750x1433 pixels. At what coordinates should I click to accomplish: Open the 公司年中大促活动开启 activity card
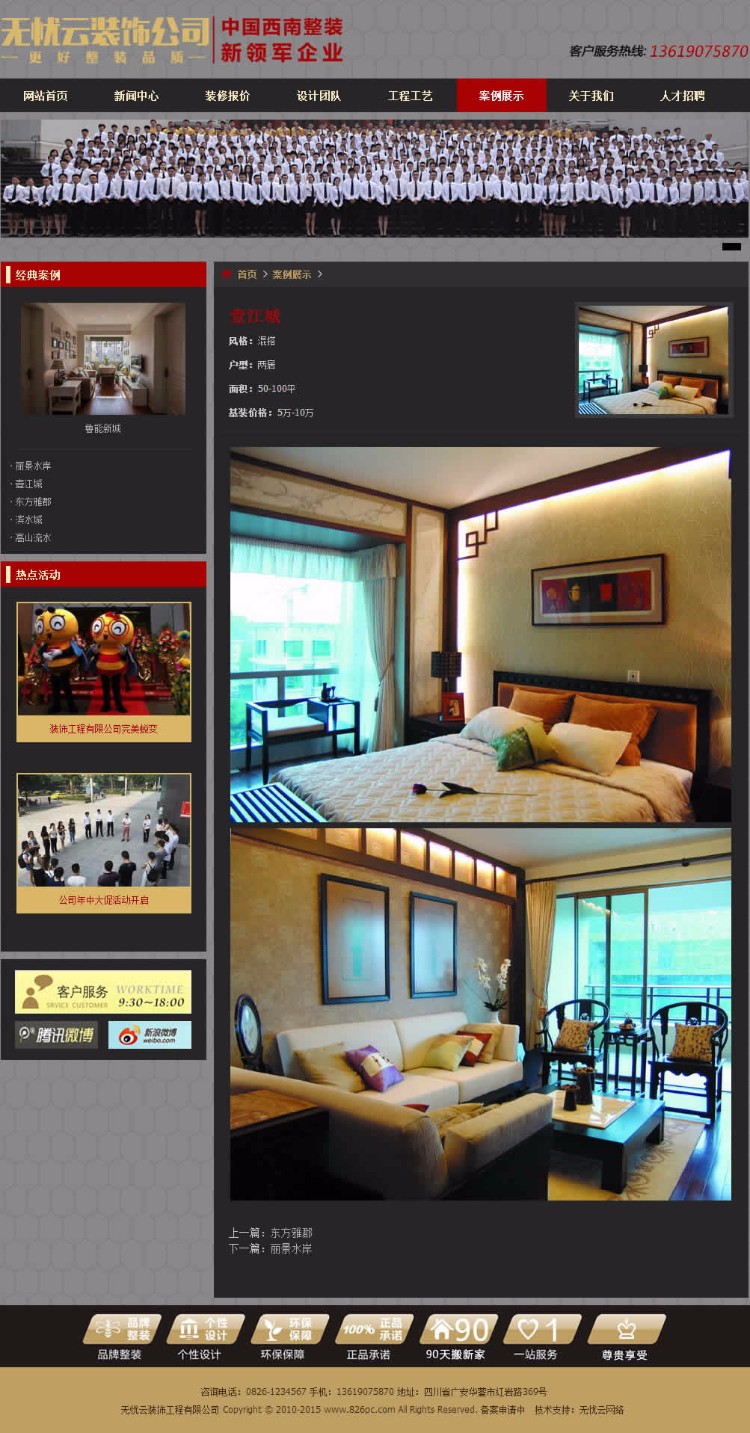pos(103,841)
